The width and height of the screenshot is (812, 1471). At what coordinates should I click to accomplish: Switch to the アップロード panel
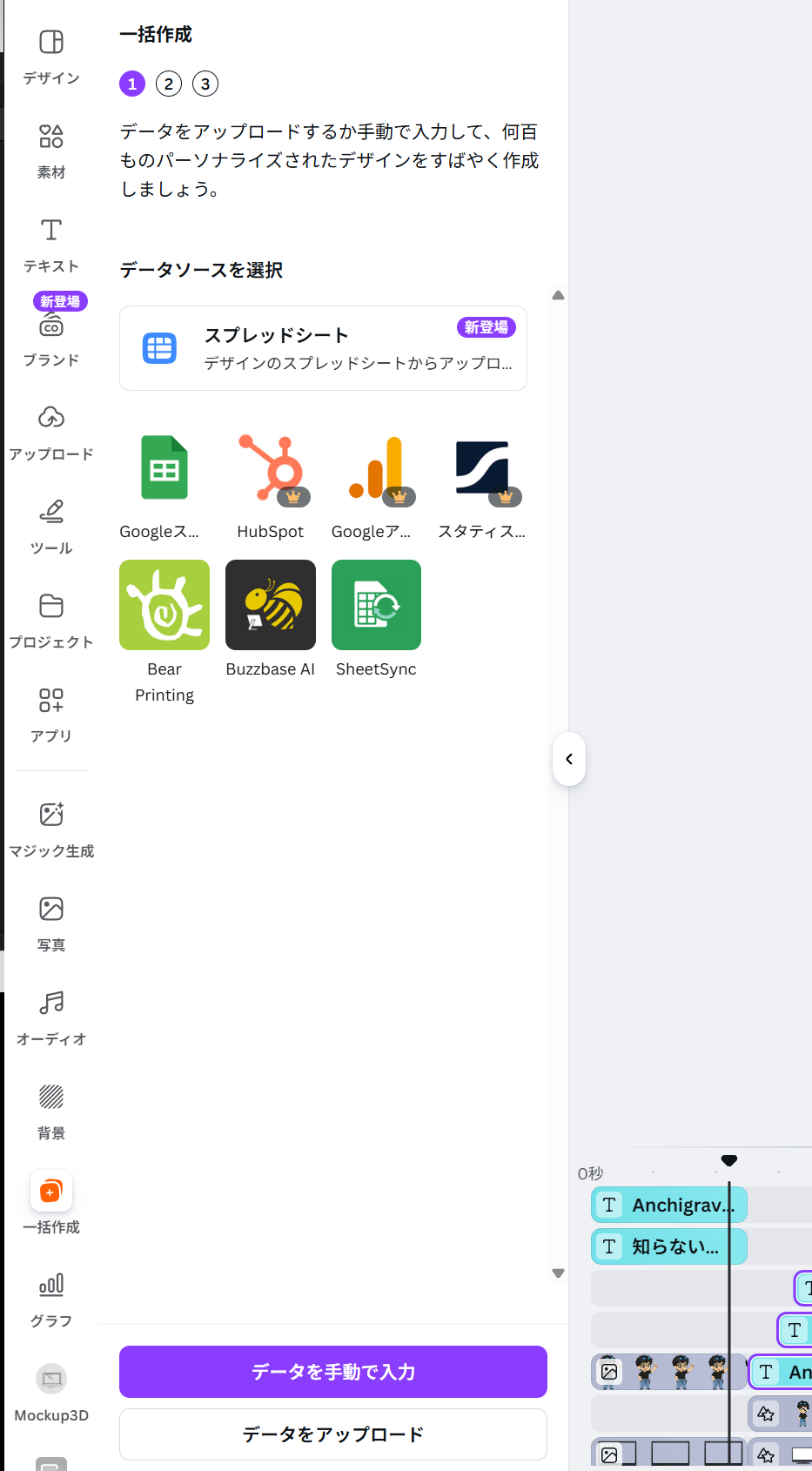[51, 432]
